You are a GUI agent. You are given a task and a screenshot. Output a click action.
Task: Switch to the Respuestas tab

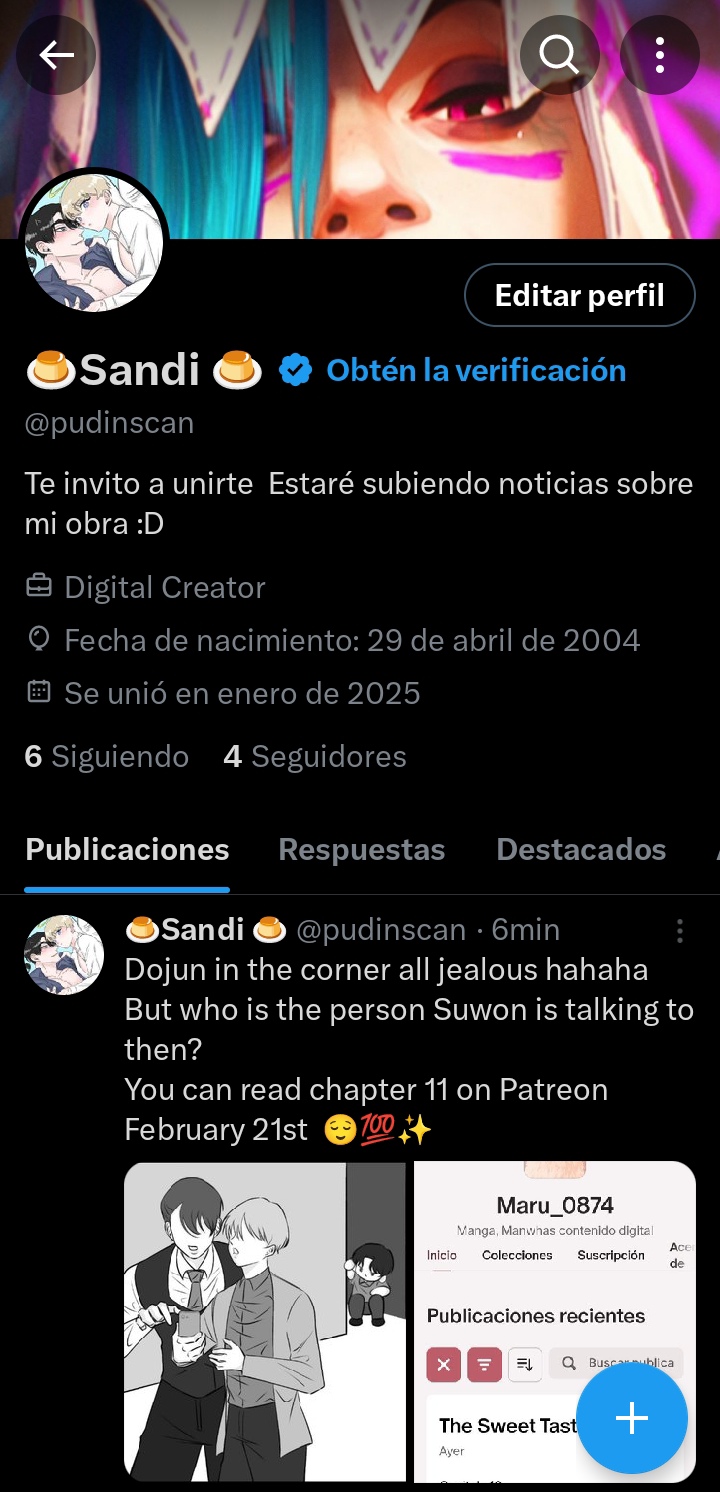[x=361, y=849]
